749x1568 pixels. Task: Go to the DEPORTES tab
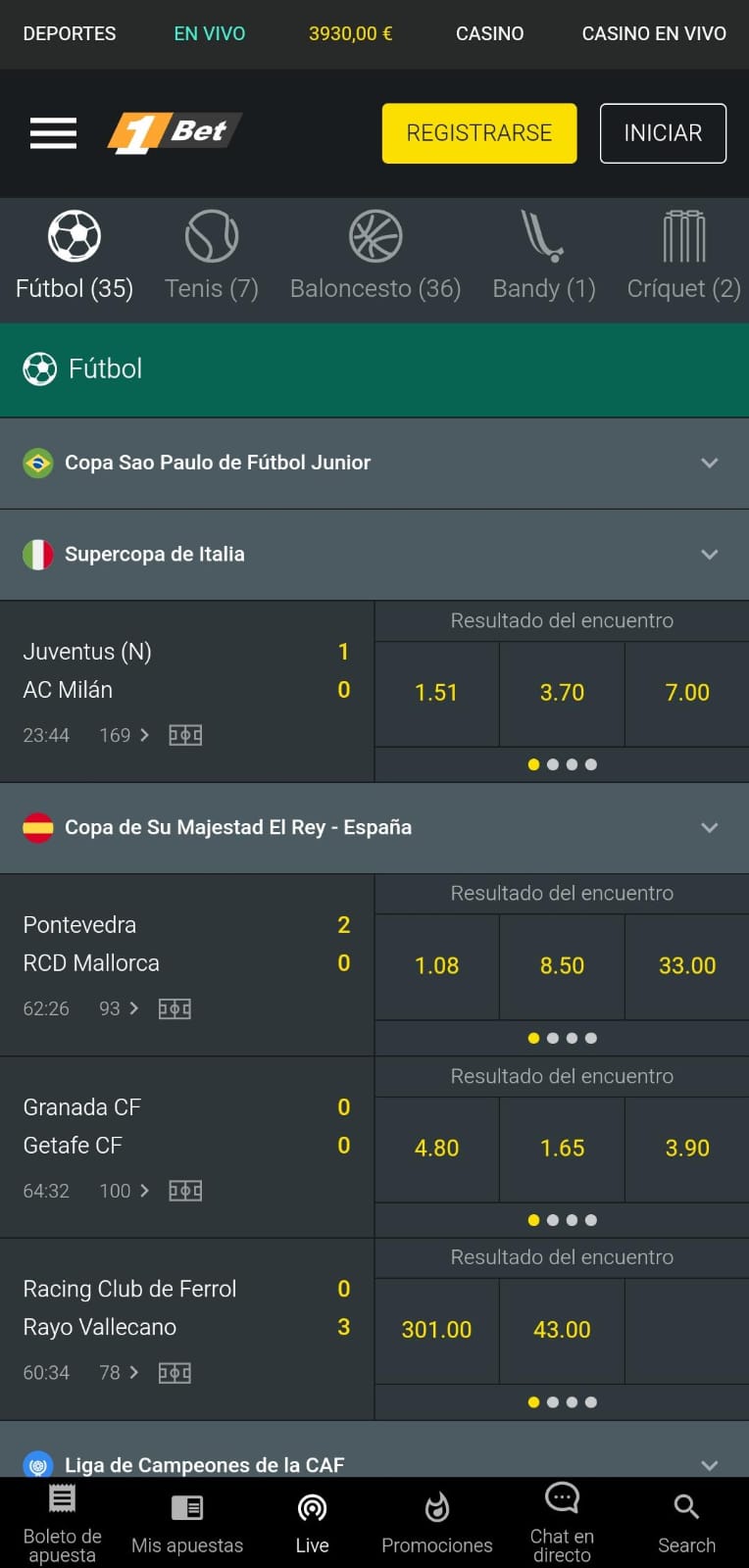tap(70, 33)
